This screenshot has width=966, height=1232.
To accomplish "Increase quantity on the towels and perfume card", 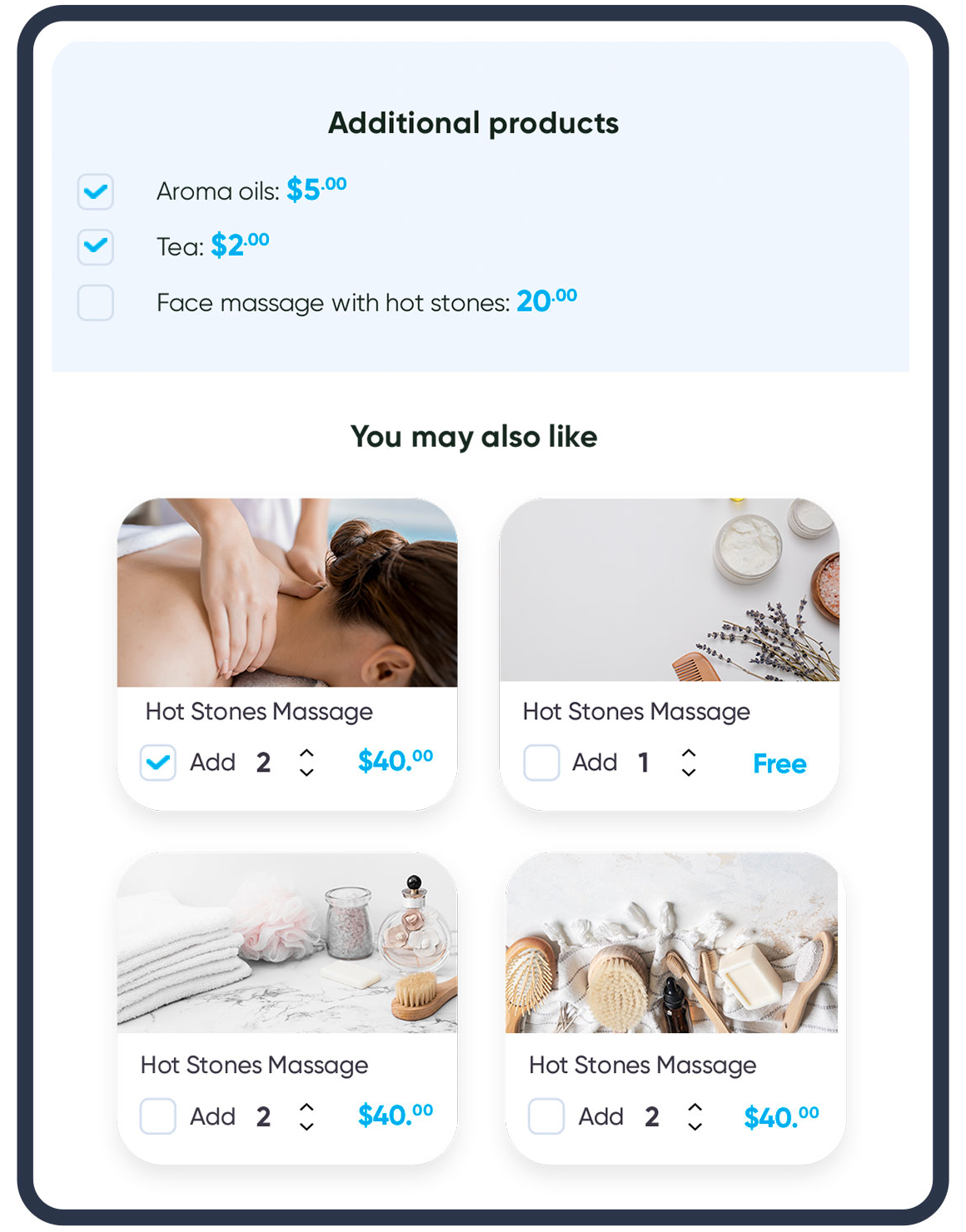I will click(x=306, y=1106).
